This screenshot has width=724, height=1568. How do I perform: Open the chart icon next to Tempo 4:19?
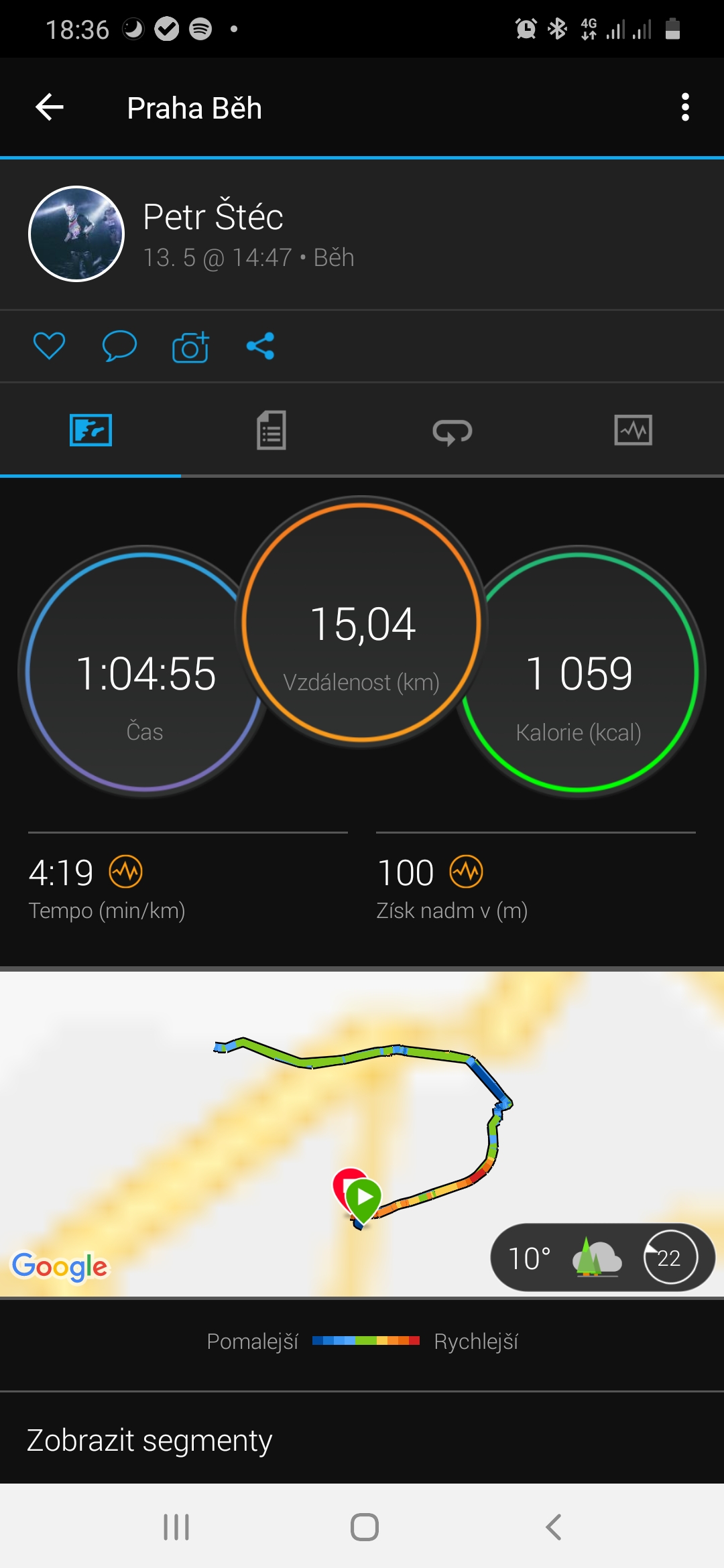126,872
